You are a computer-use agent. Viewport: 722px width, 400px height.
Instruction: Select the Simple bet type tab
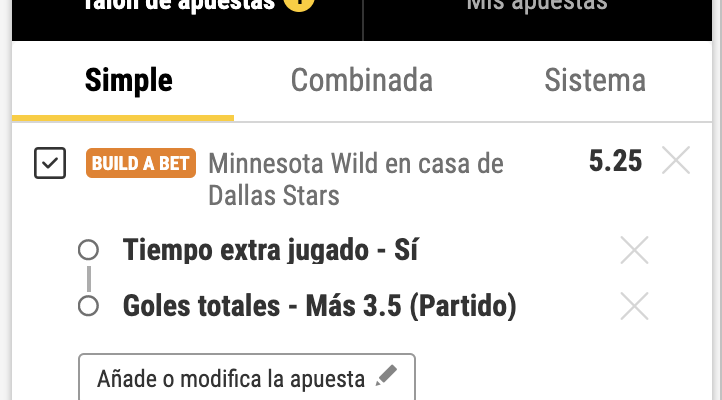click(x=128, y=80)
